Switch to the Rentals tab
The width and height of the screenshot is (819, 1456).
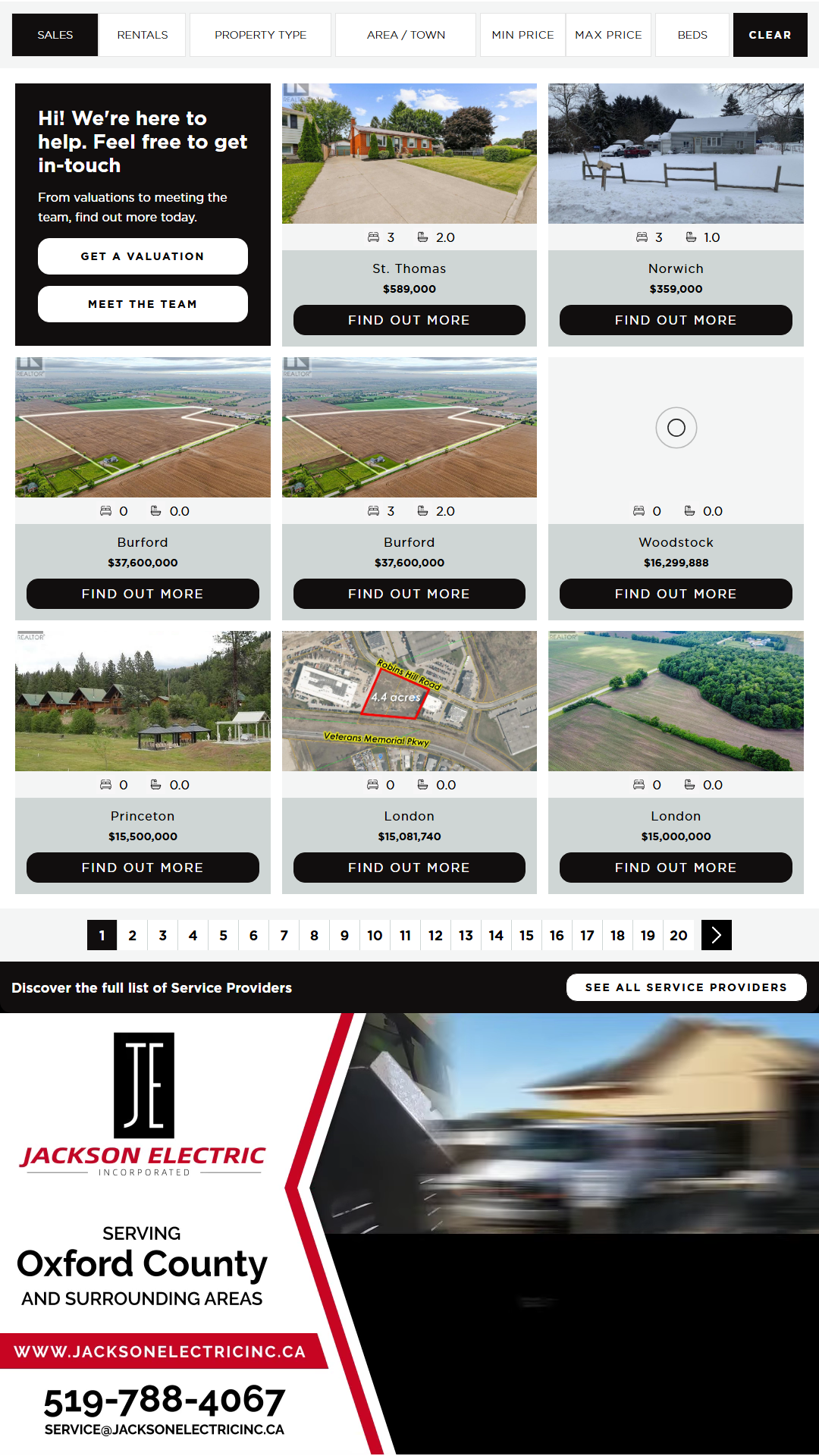142,35
